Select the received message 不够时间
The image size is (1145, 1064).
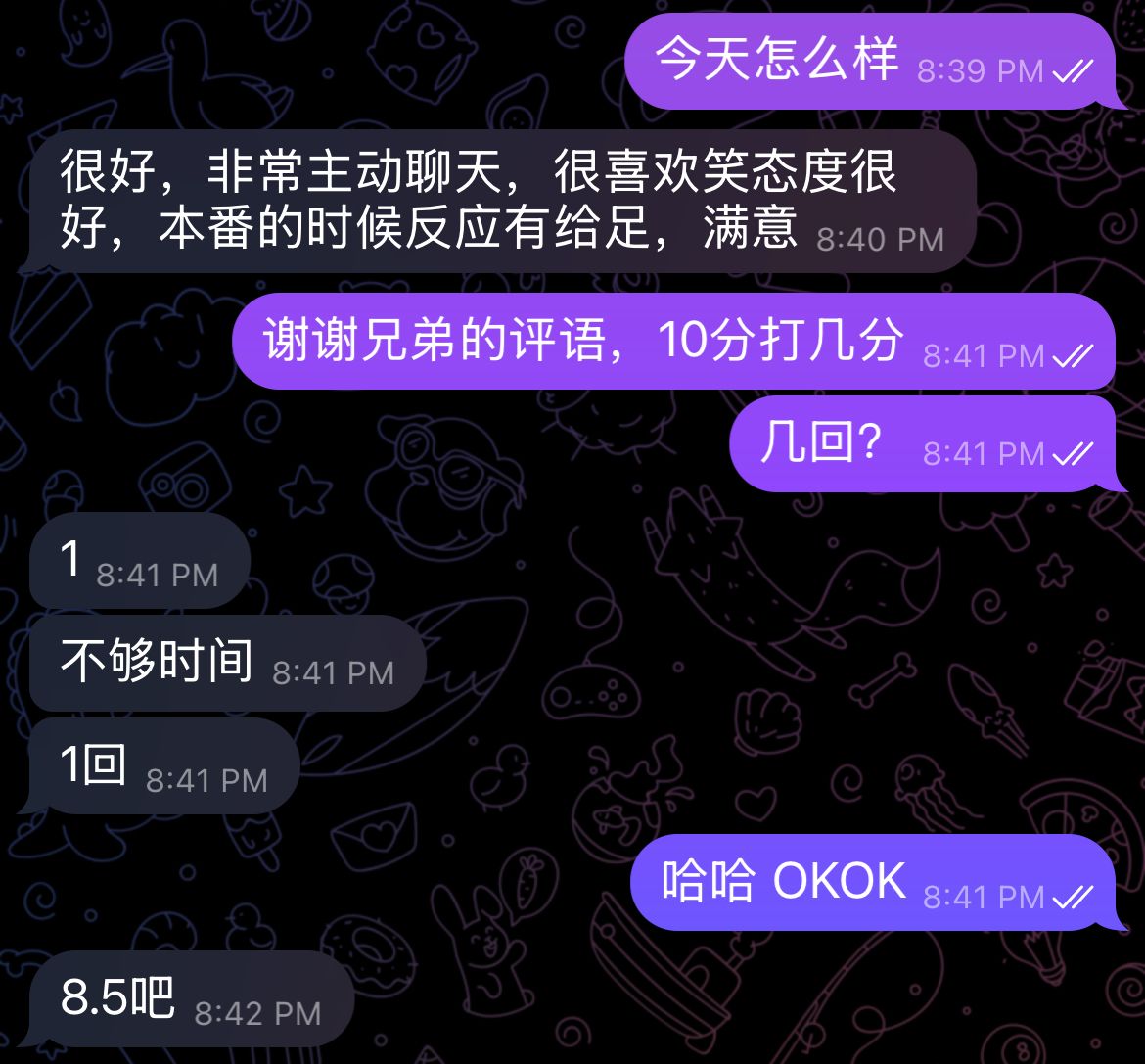tap(227, 663)
